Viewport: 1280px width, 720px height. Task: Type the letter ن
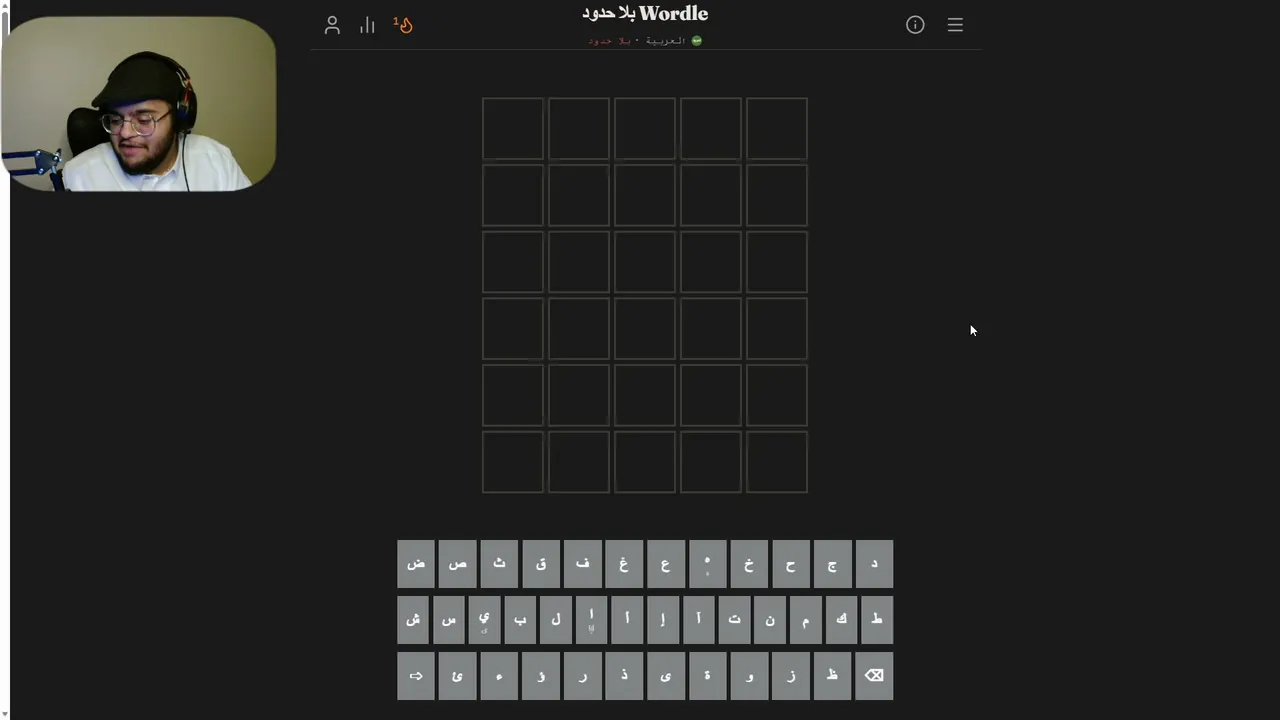(x=770, y=620)
